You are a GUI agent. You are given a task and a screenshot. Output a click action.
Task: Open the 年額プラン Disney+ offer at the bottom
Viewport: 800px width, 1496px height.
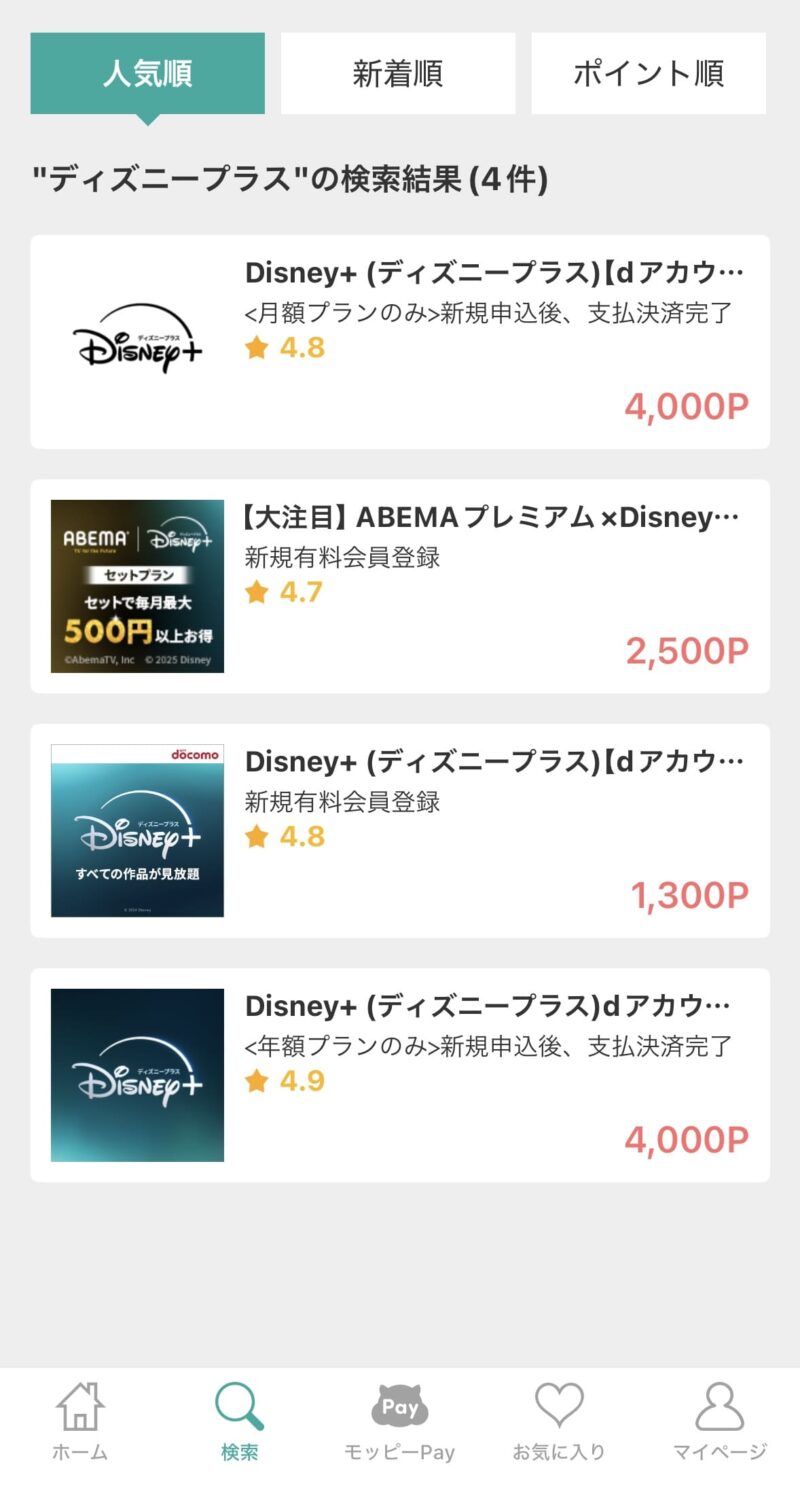pos(490,1004)
